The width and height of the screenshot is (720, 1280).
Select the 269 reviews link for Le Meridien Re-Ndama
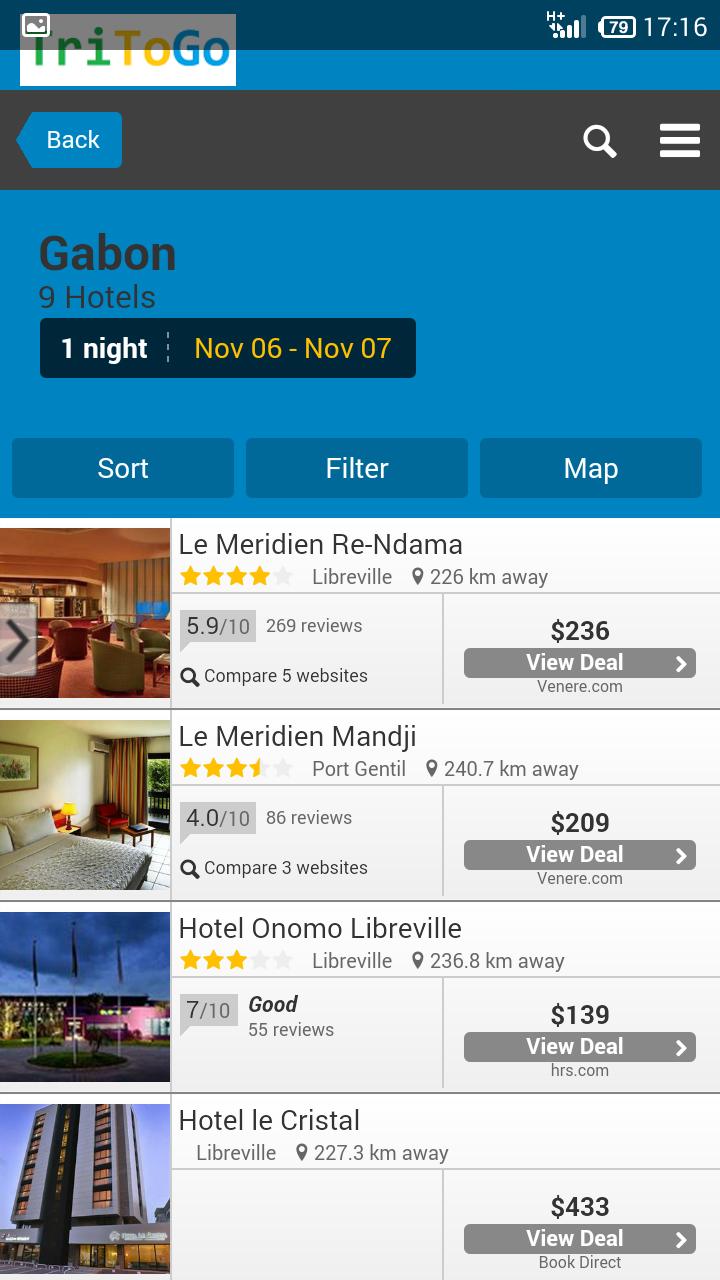[x=314, y=626]
